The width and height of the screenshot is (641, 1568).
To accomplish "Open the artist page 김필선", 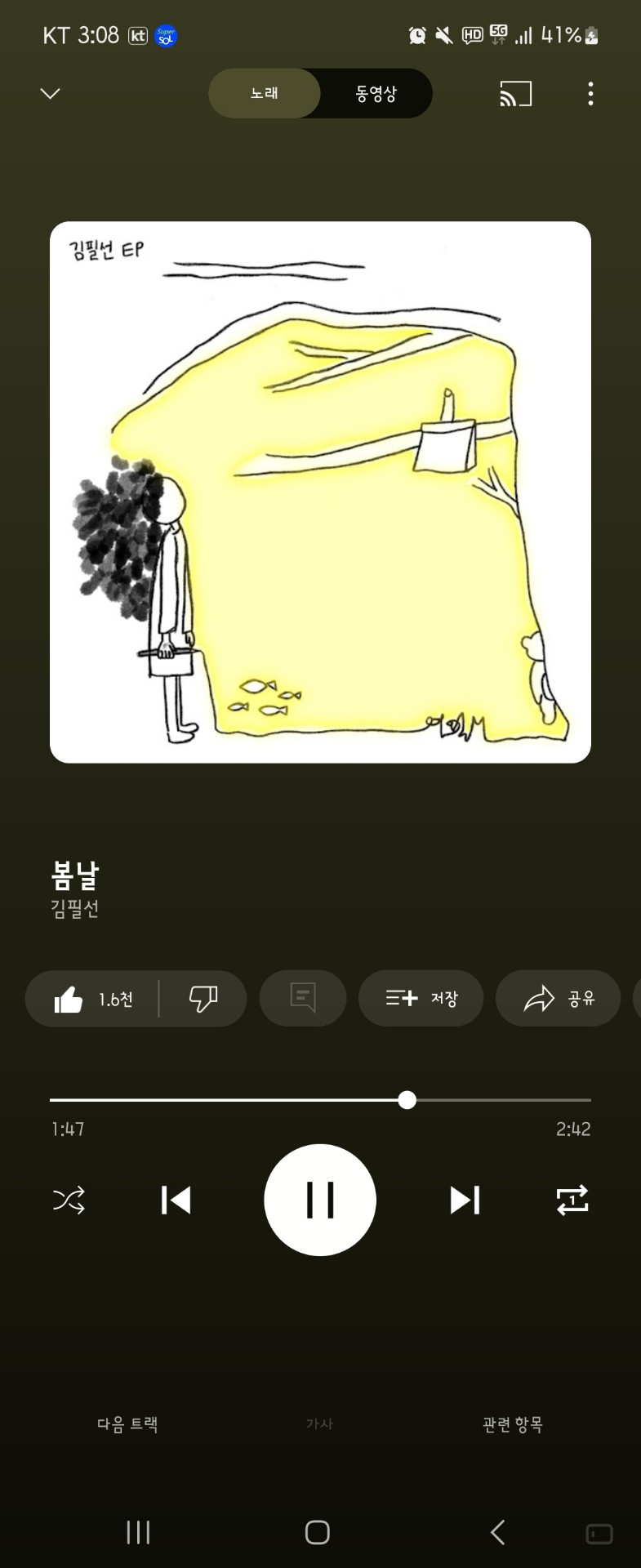I will pos(74,908).
